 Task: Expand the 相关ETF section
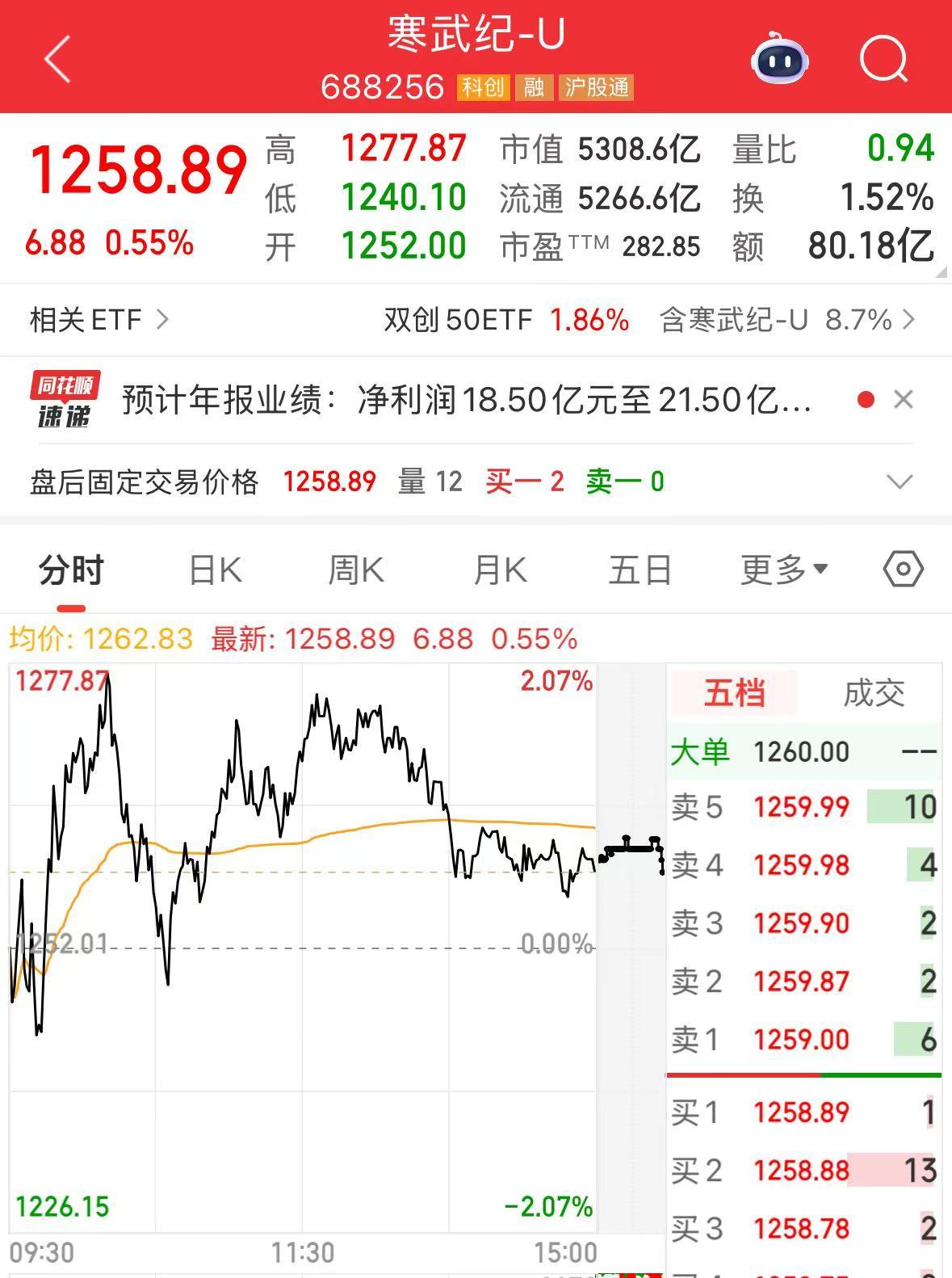coord(97,319)
